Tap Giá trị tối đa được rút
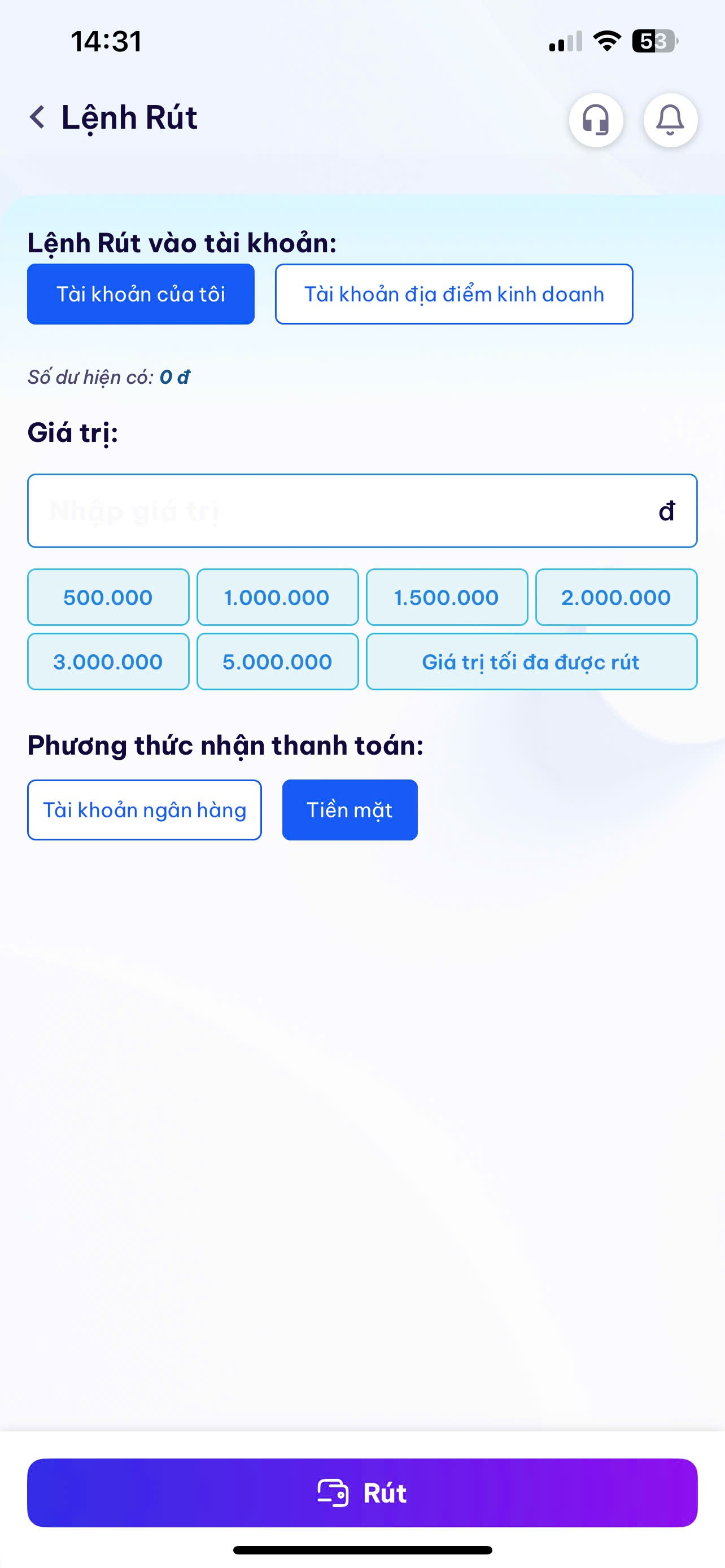 click(531, 662)
